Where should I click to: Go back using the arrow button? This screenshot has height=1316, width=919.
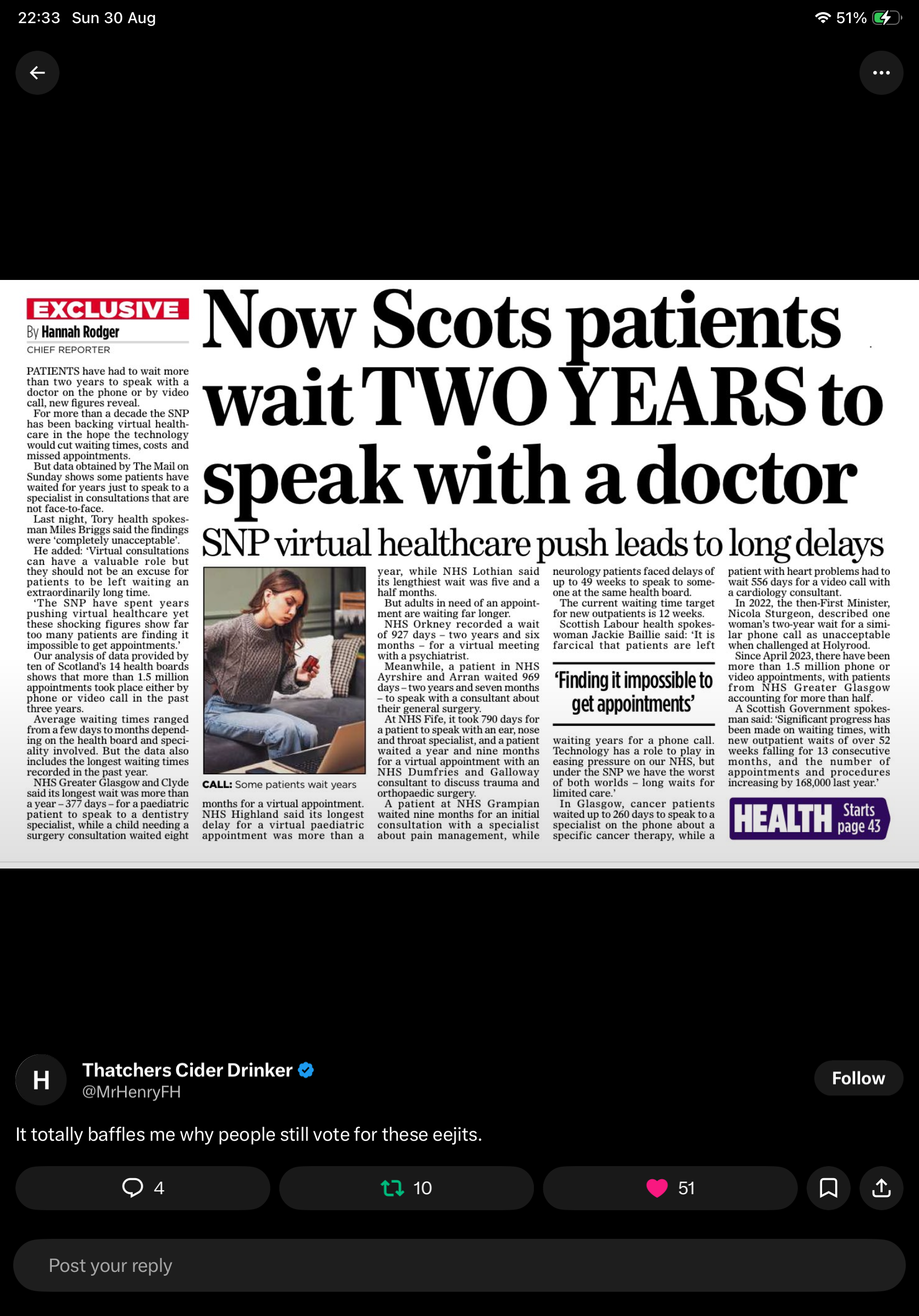point(37,73)
